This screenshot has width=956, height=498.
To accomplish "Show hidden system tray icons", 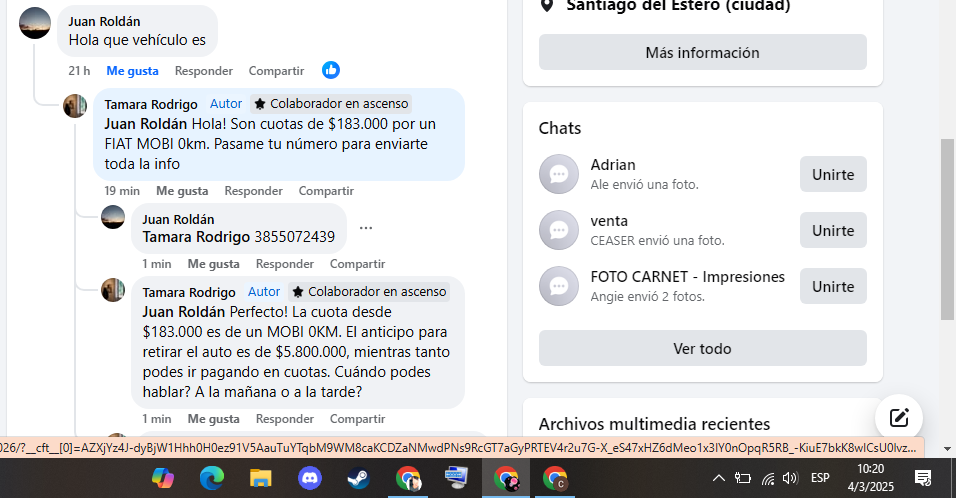I will pyautogui.click(x=718, y=478).
